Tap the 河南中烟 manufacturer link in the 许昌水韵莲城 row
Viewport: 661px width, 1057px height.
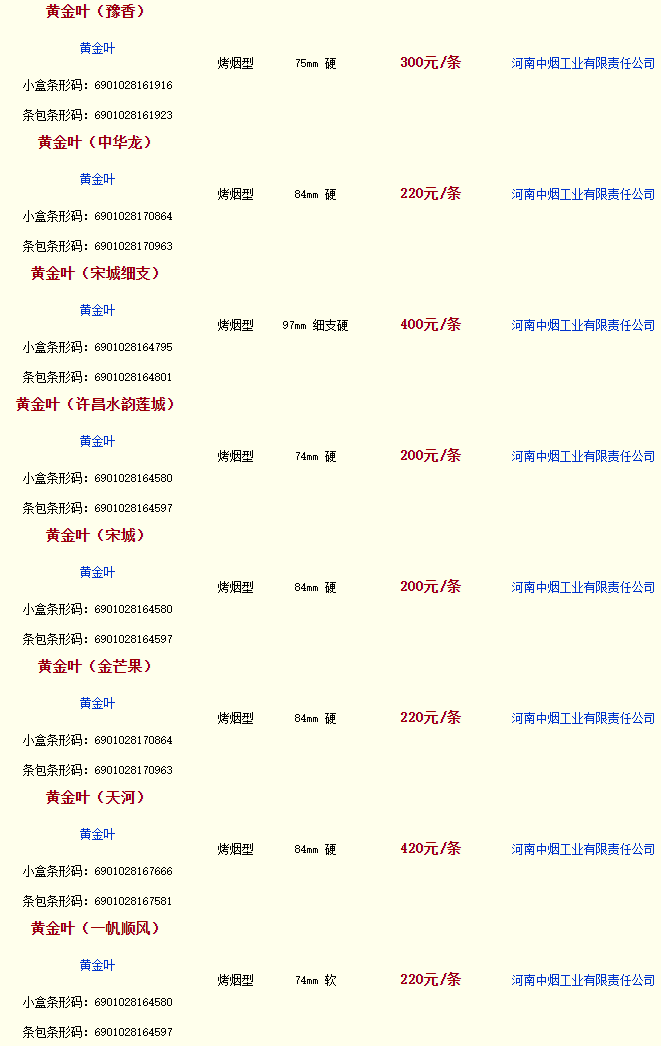point(583,456)
